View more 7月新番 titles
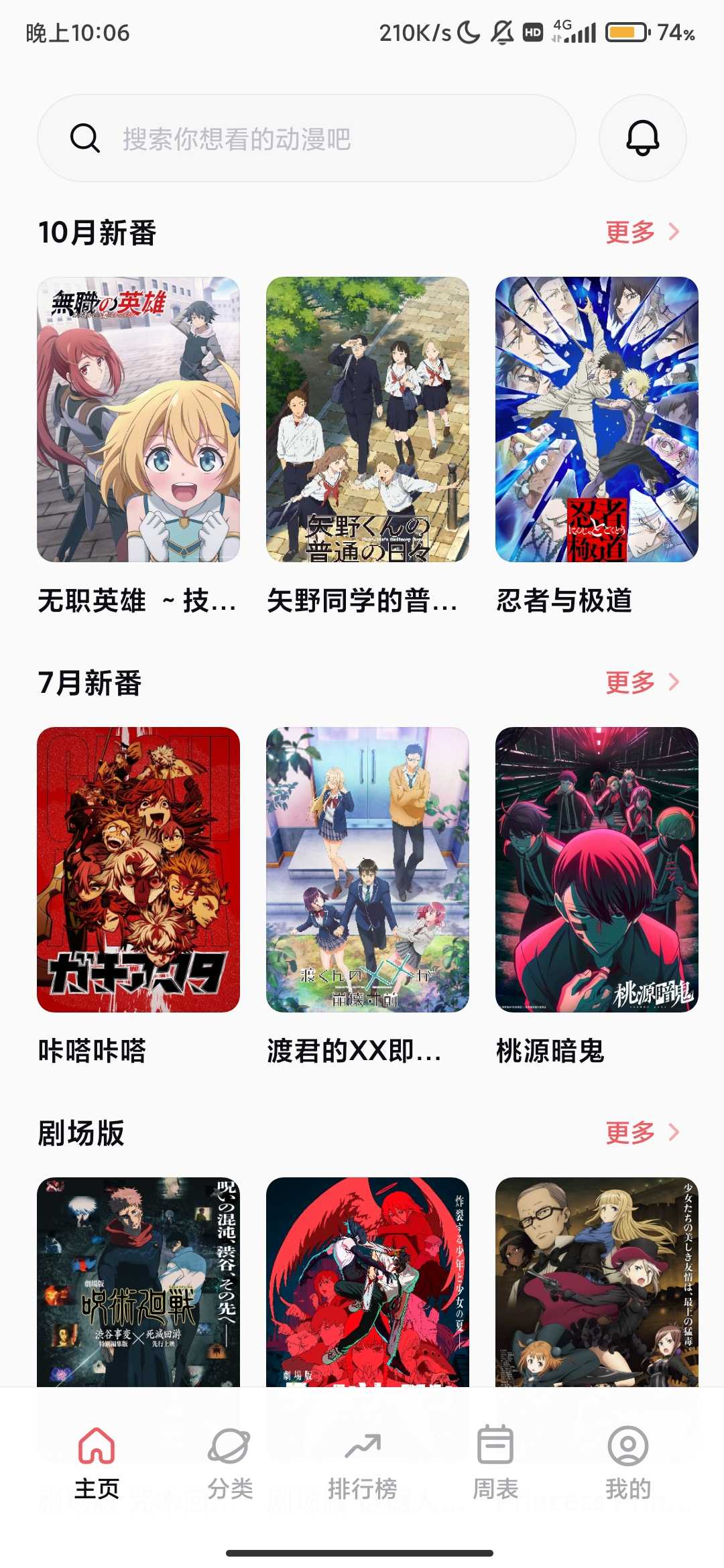 click(642, 683)
